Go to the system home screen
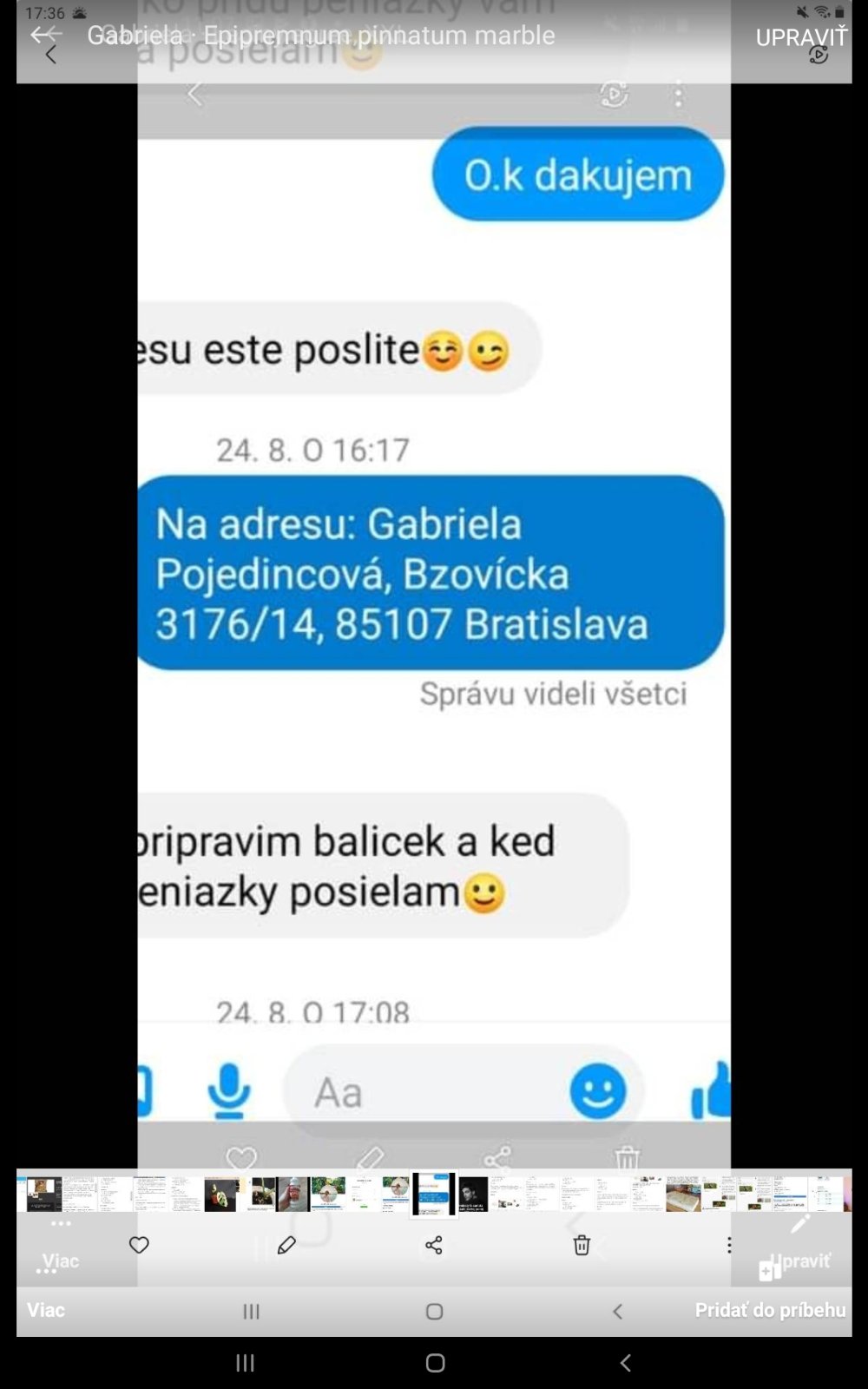Viewport: 868px width, 1389px height. 436,1363
